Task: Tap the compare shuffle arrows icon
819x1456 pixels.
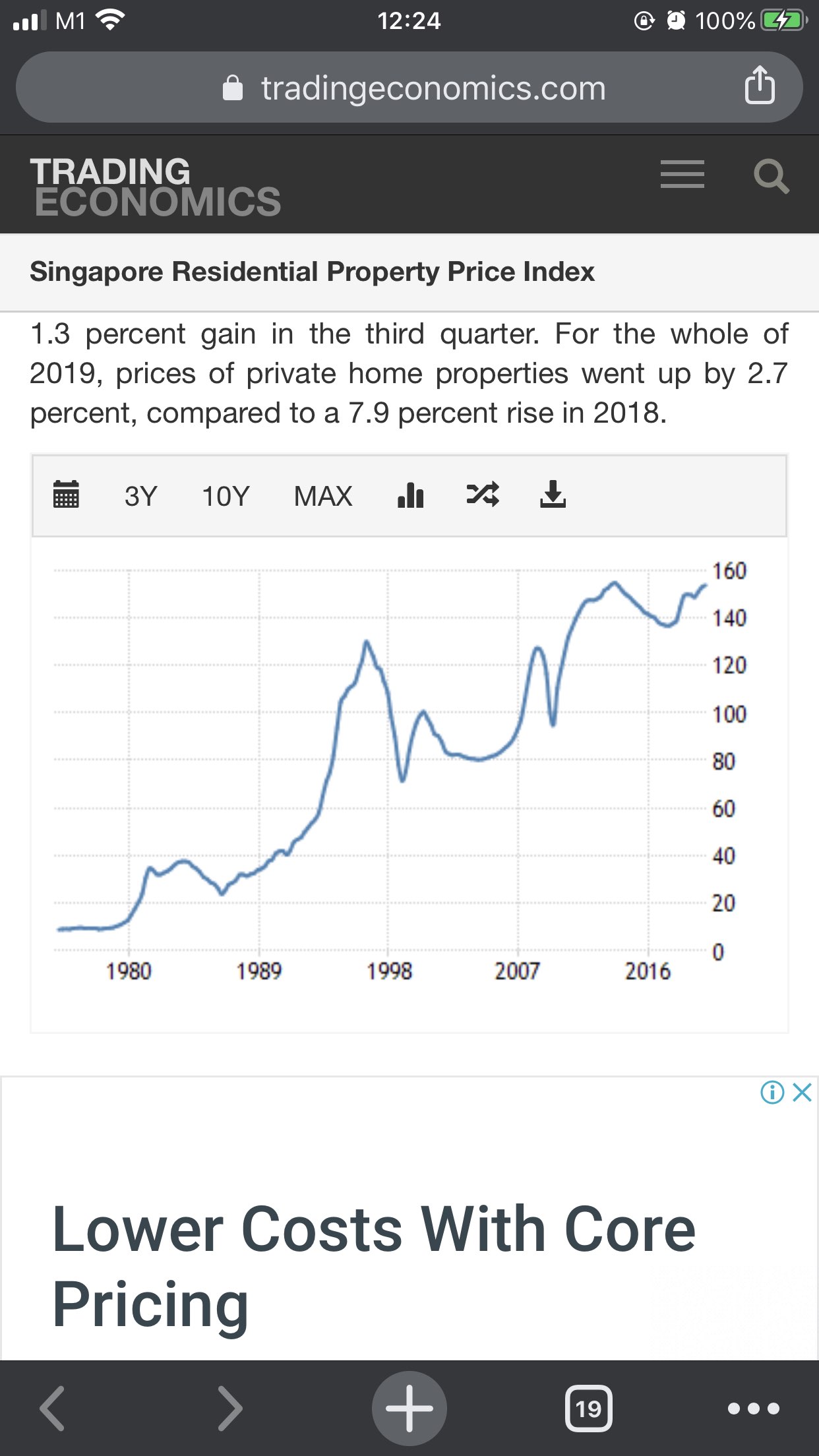Action: coord(483,494)
